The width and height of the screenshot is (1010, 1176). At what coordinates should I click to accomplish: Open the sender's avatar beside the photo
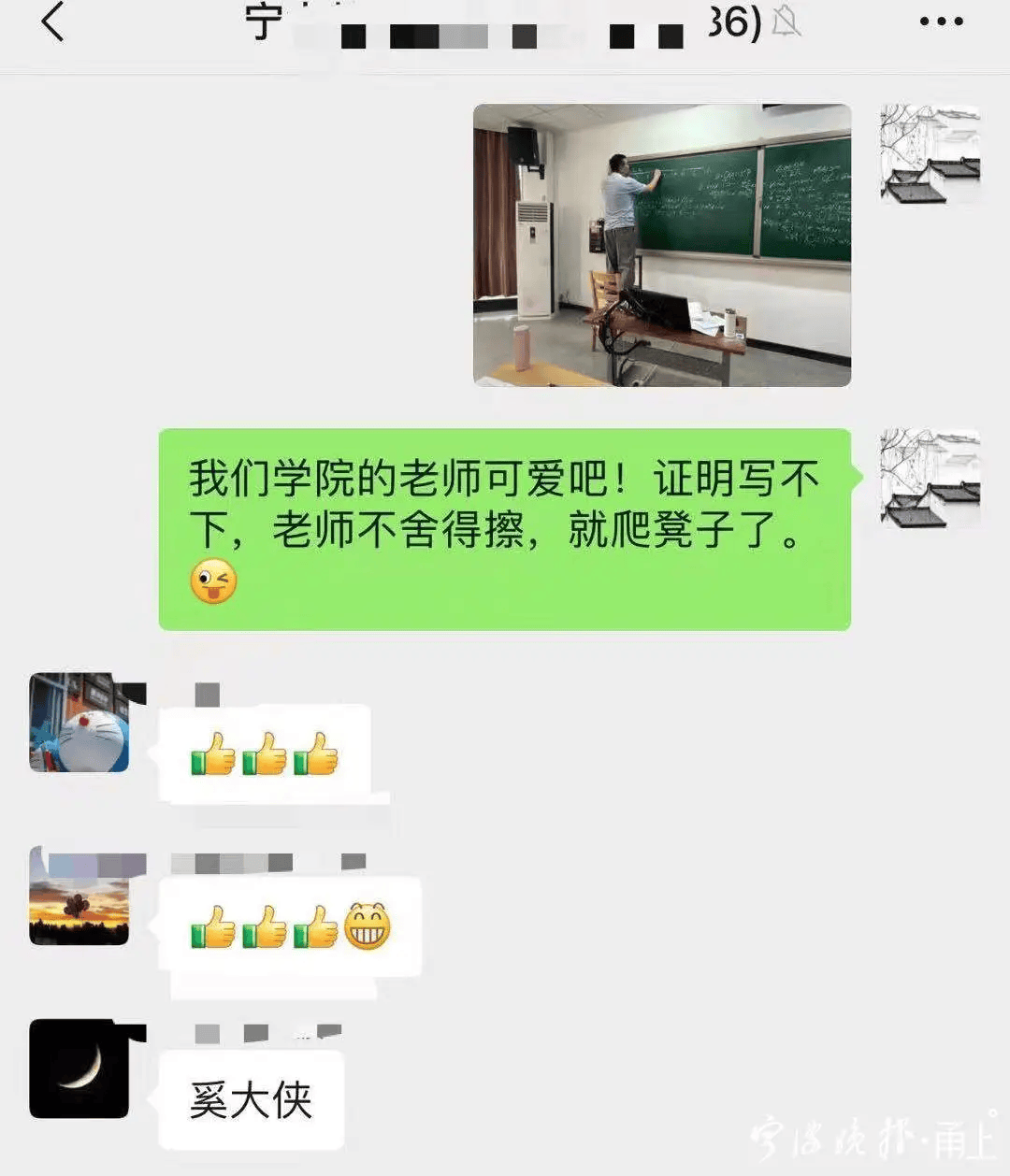(930, 153)
